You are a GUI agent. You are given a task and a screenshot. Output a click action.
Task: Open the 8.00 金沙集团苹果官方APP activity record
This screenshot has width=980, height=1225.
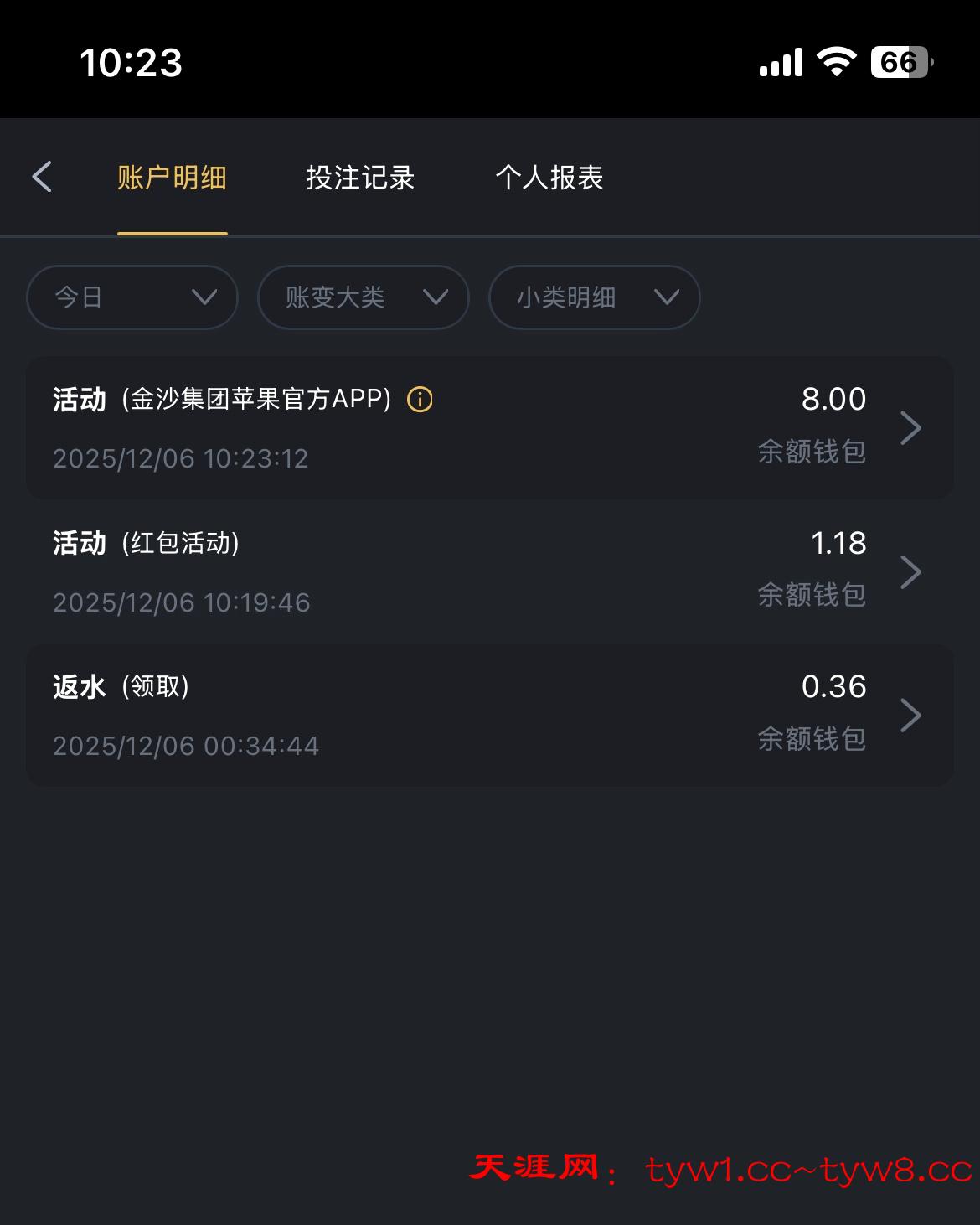point(489,428)
